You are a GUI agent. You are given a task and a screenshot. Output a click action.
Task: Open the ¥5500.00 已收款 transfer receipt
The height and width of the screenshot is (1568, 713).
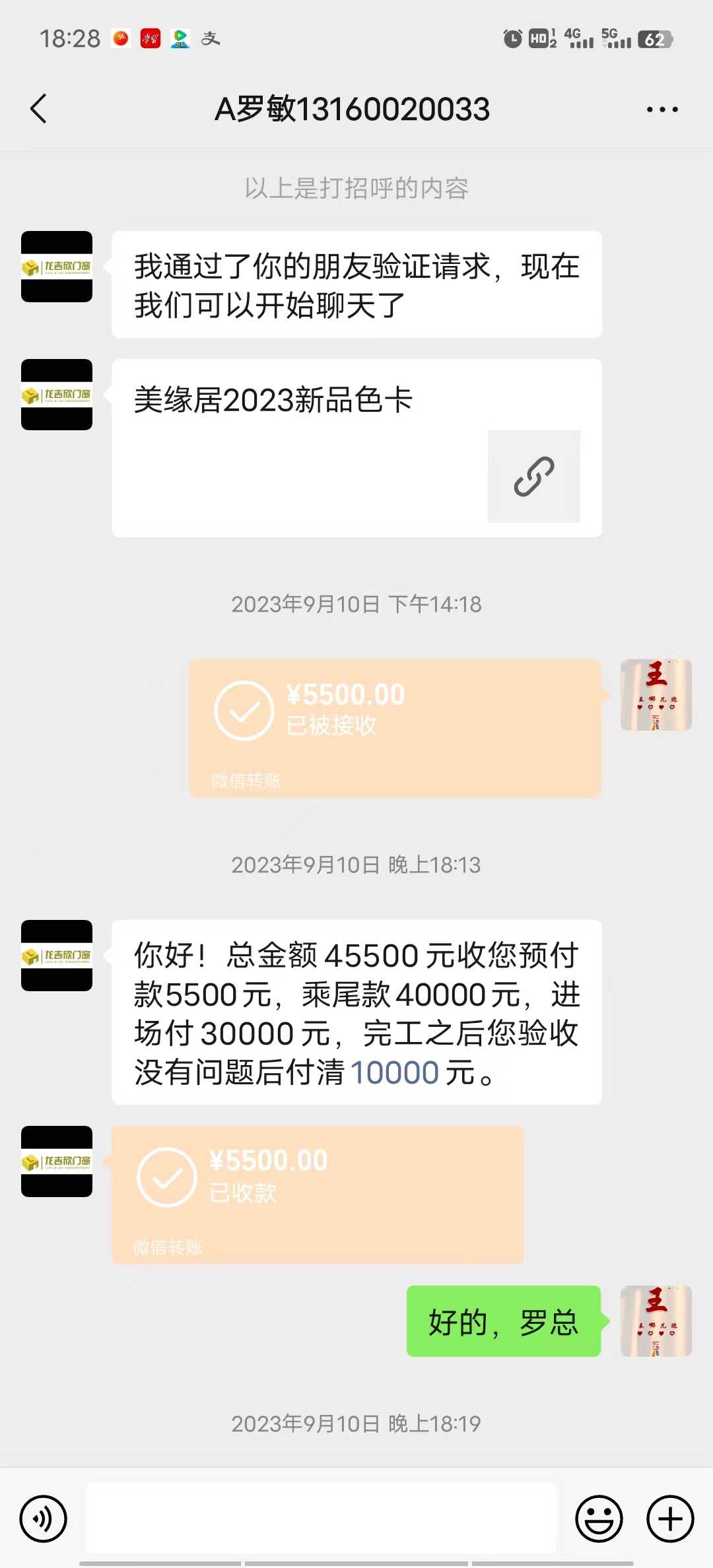(x=318, y=1194)
